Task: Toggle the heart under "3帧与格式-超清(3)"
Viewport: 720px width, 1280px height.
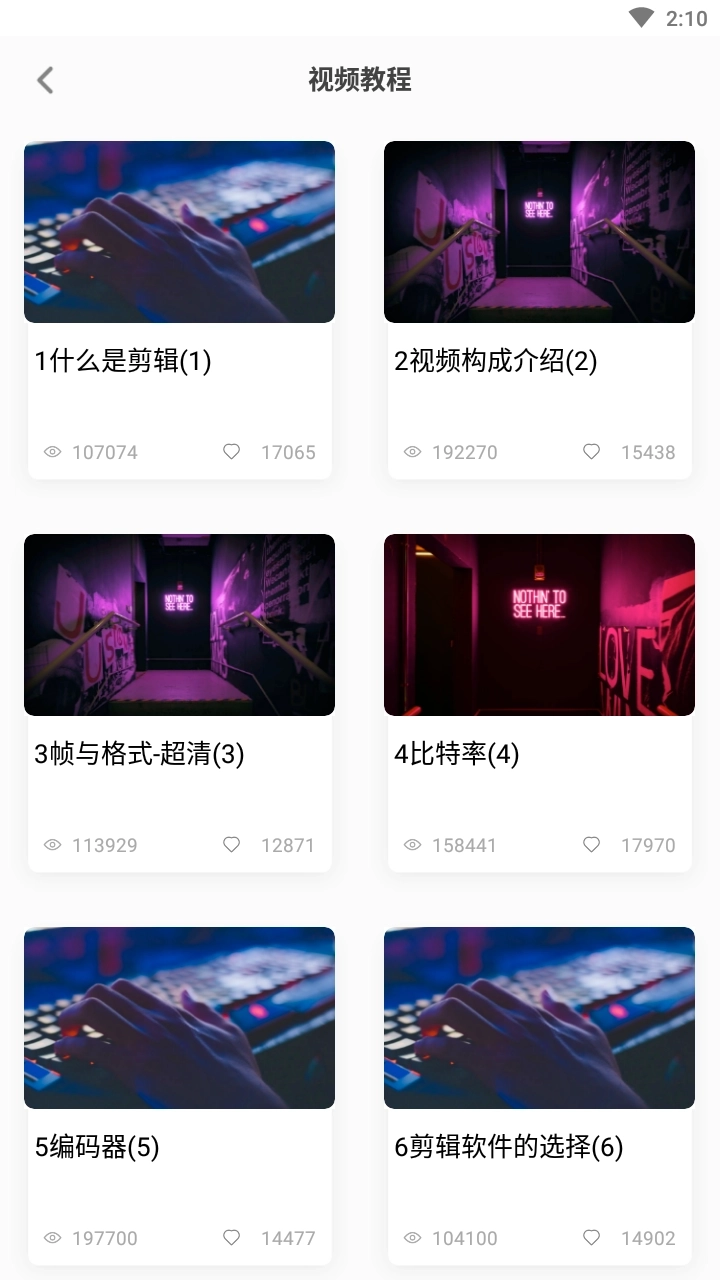Action: [x=231, y=844]
